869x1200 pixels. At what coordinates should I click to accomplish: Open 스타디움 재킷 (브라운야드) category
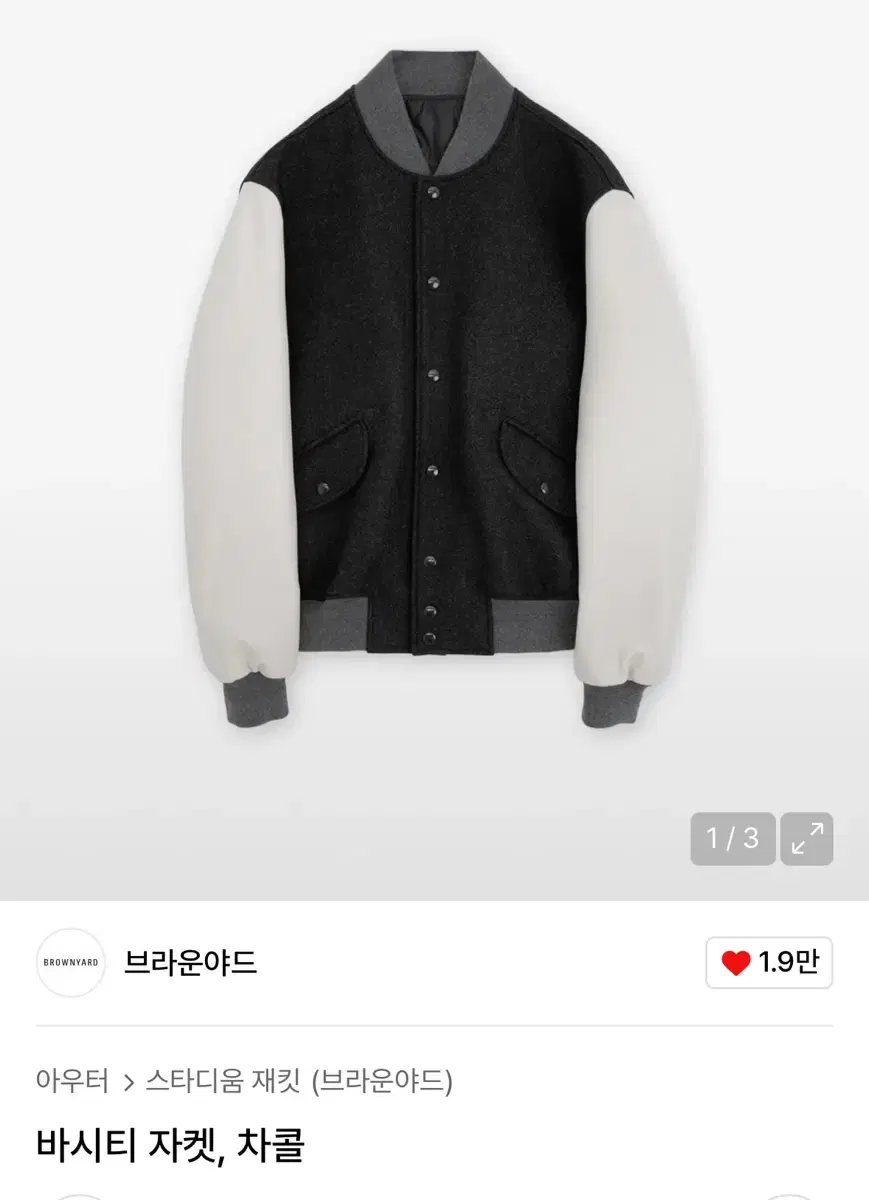298,1081
